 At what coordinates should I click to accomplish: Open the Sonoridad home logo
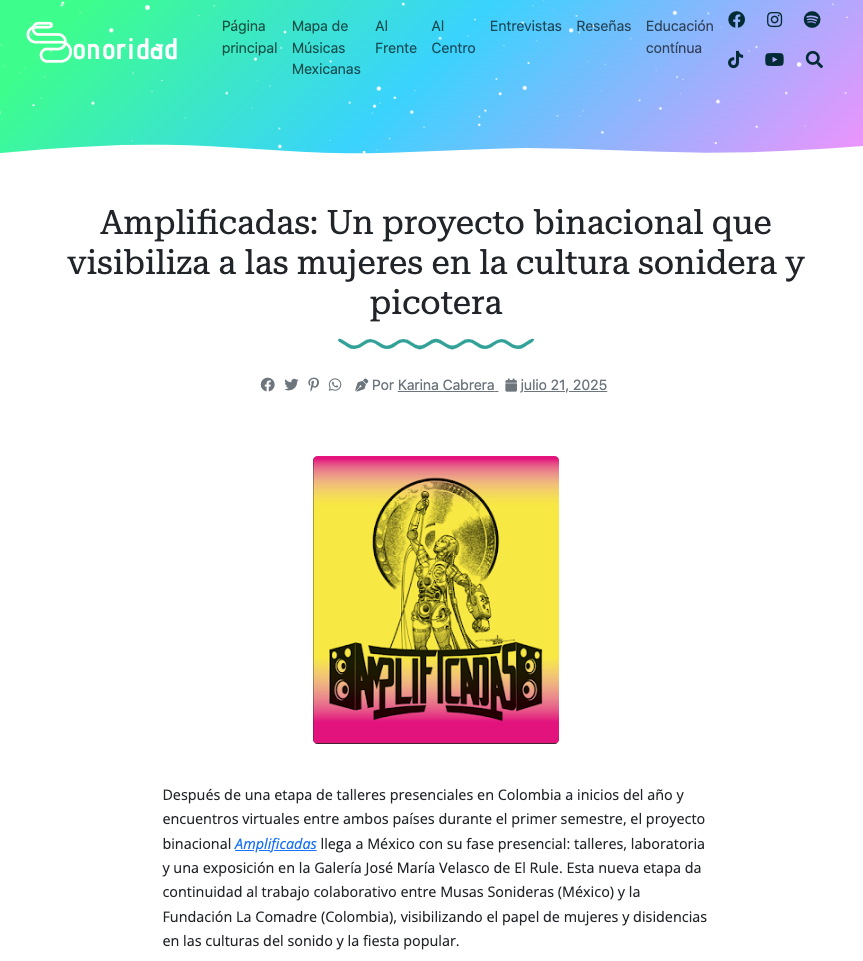[102, 43]
